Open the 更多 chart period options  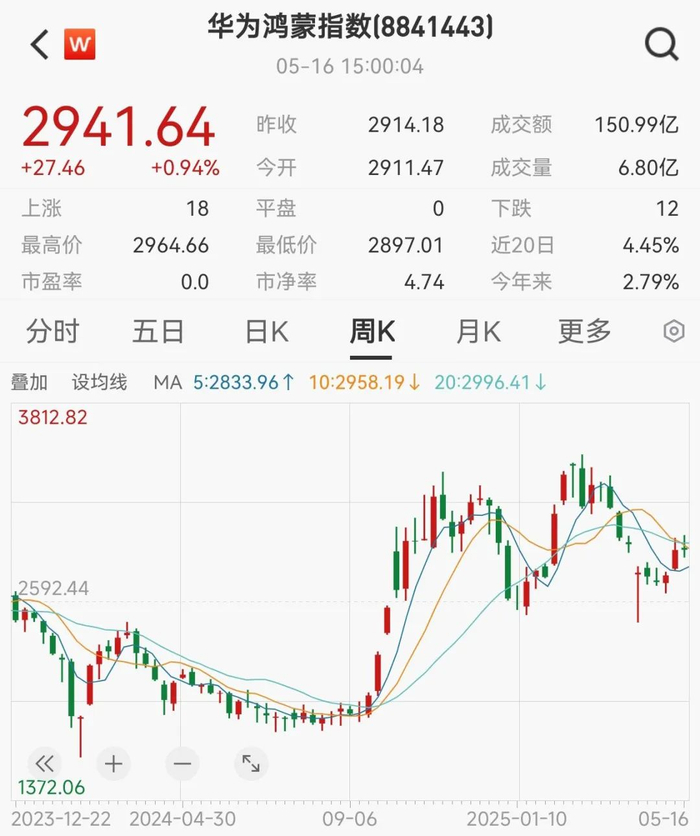click(584, 332)
